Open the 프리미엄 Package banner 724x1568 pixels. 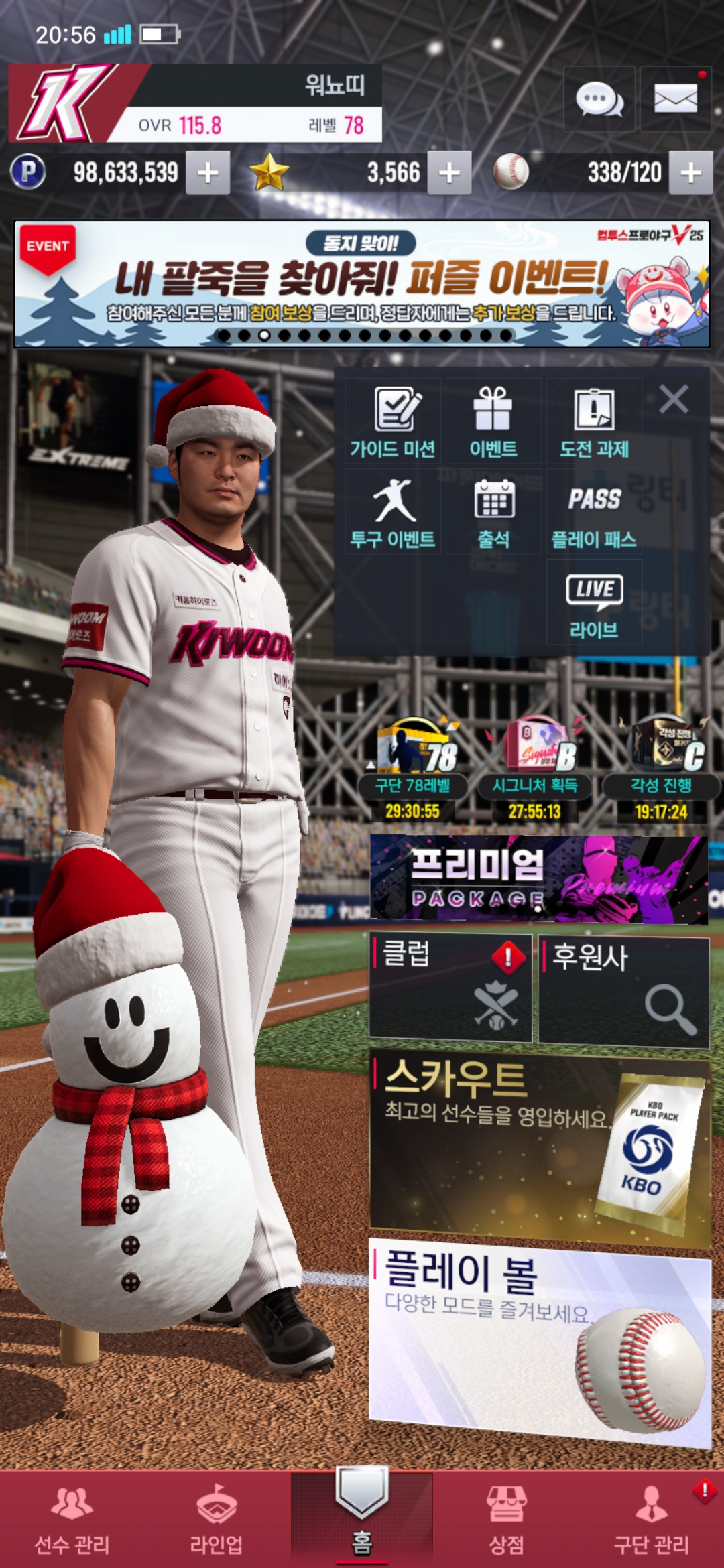[x=539, y=878]
